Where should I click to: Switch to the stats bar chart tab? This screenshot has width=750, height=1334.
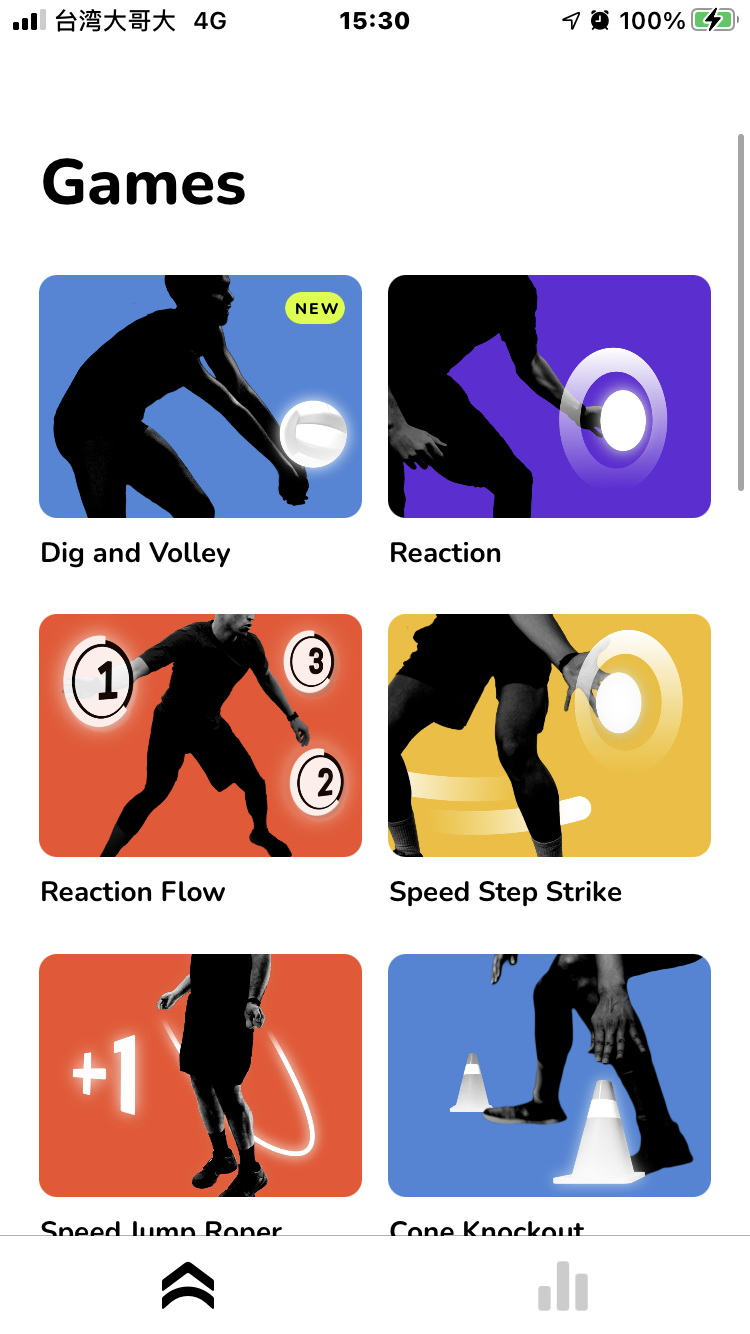[563, 1286]
